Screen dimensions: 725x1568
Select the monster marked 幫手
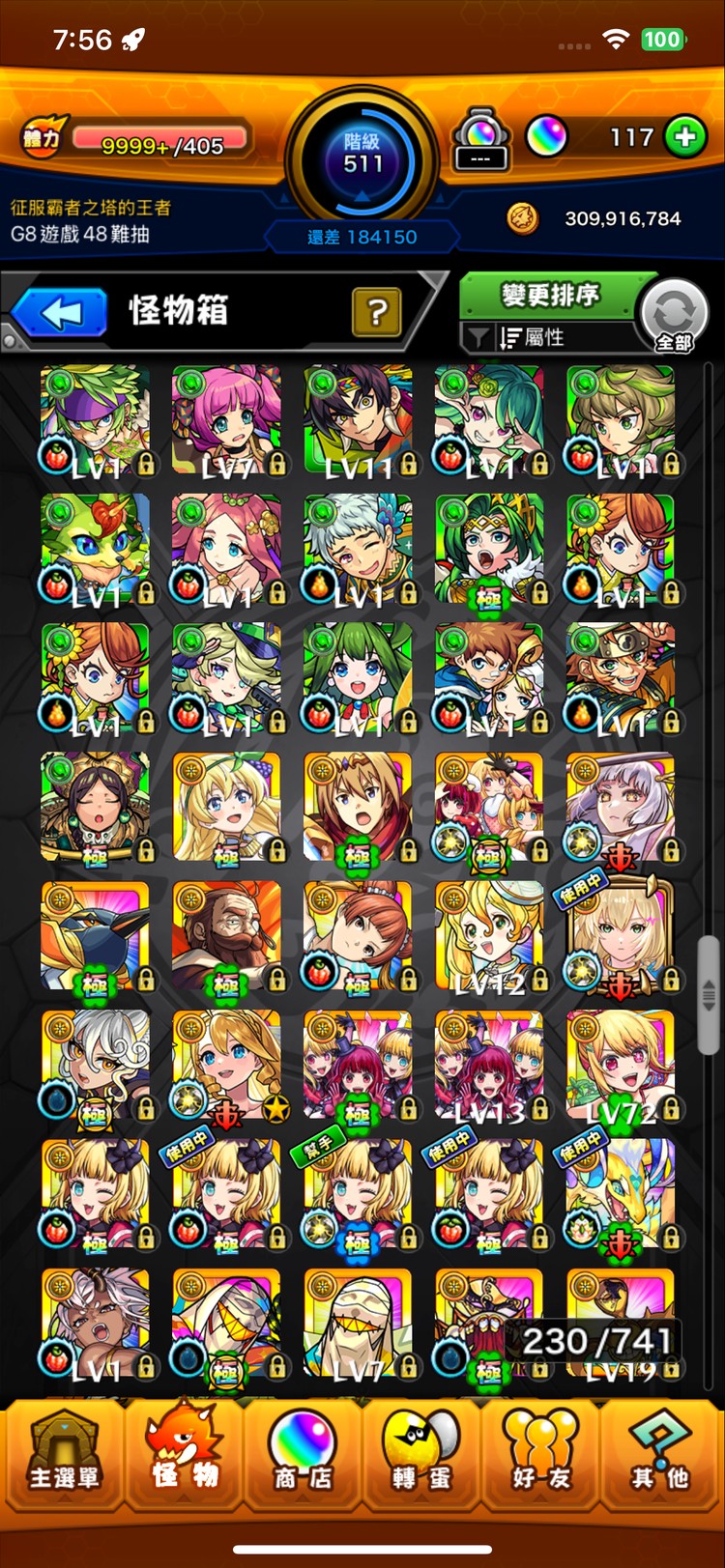coord(359,1195)
